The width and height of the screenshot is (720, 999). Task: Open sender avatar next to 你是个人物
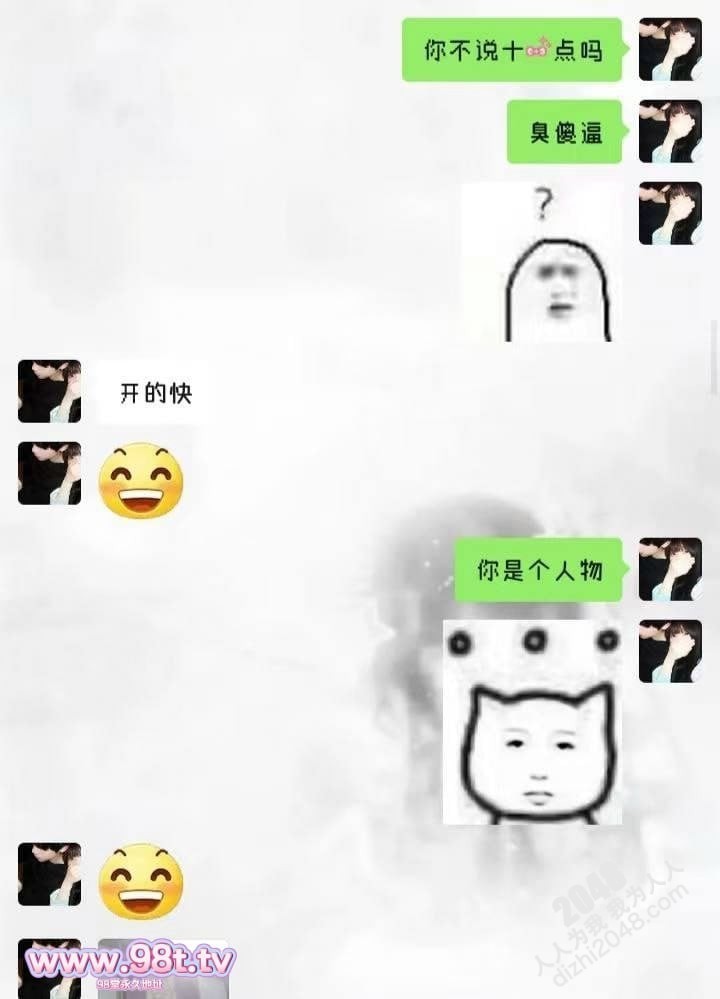(x=669, y=569)
